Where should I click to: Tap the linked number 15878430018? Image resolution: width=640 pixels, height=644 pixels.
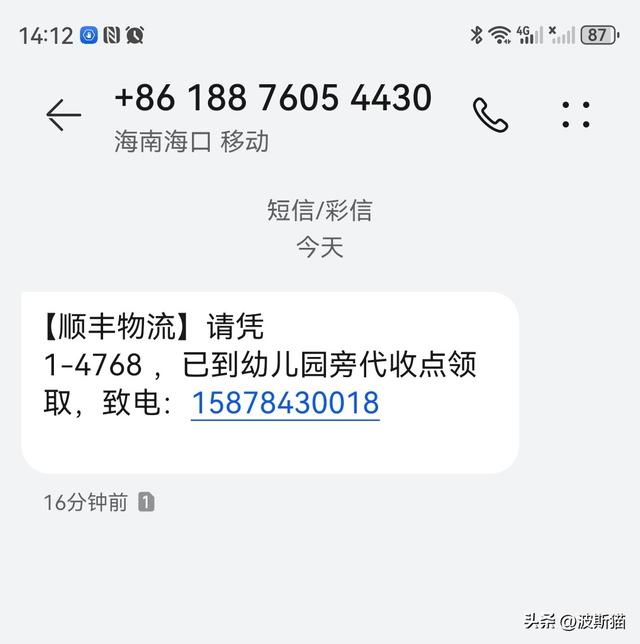pyautogui.click(x=285, y=403)
